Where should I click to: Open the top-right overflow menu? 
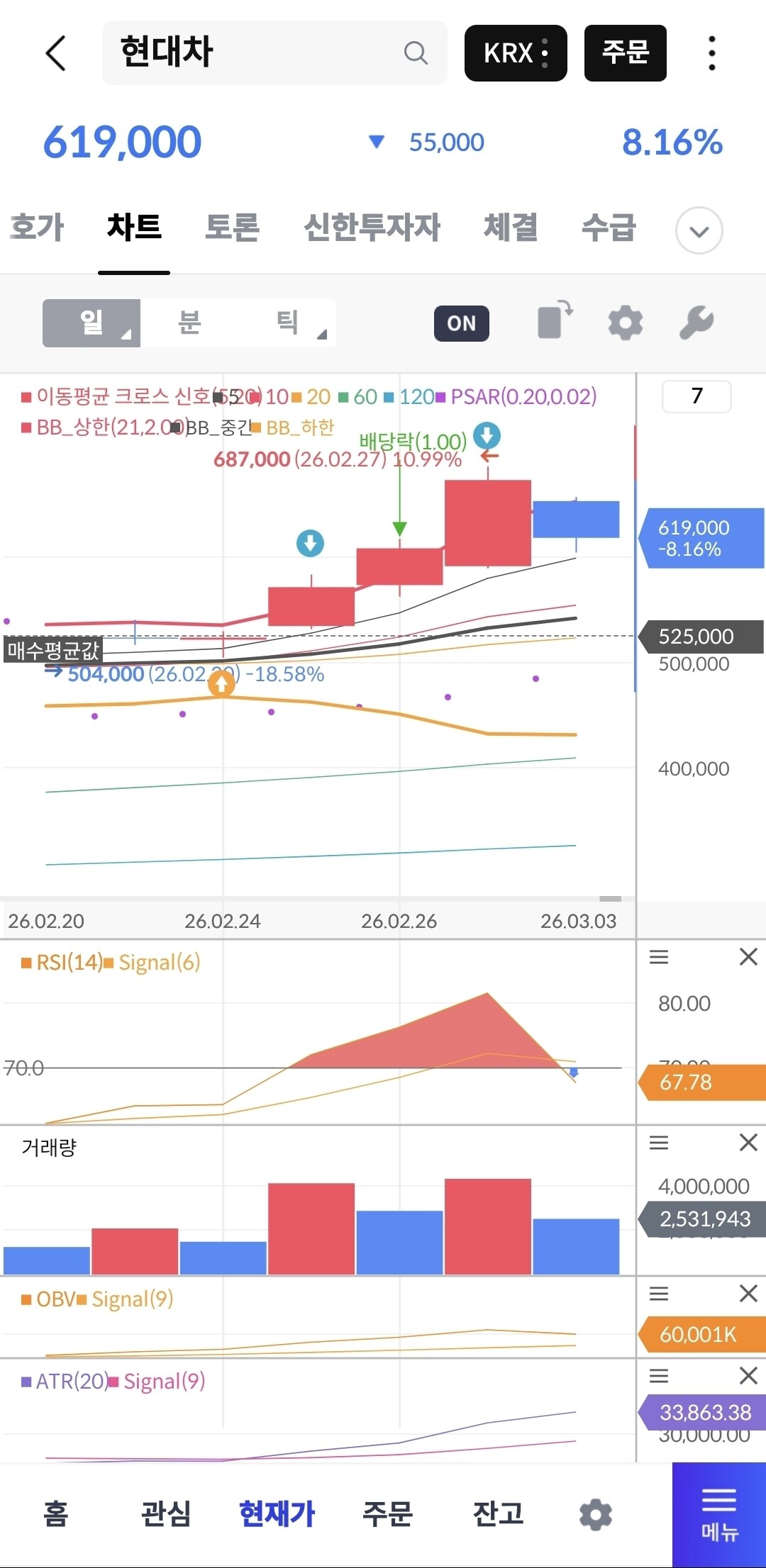coord(712,53)
